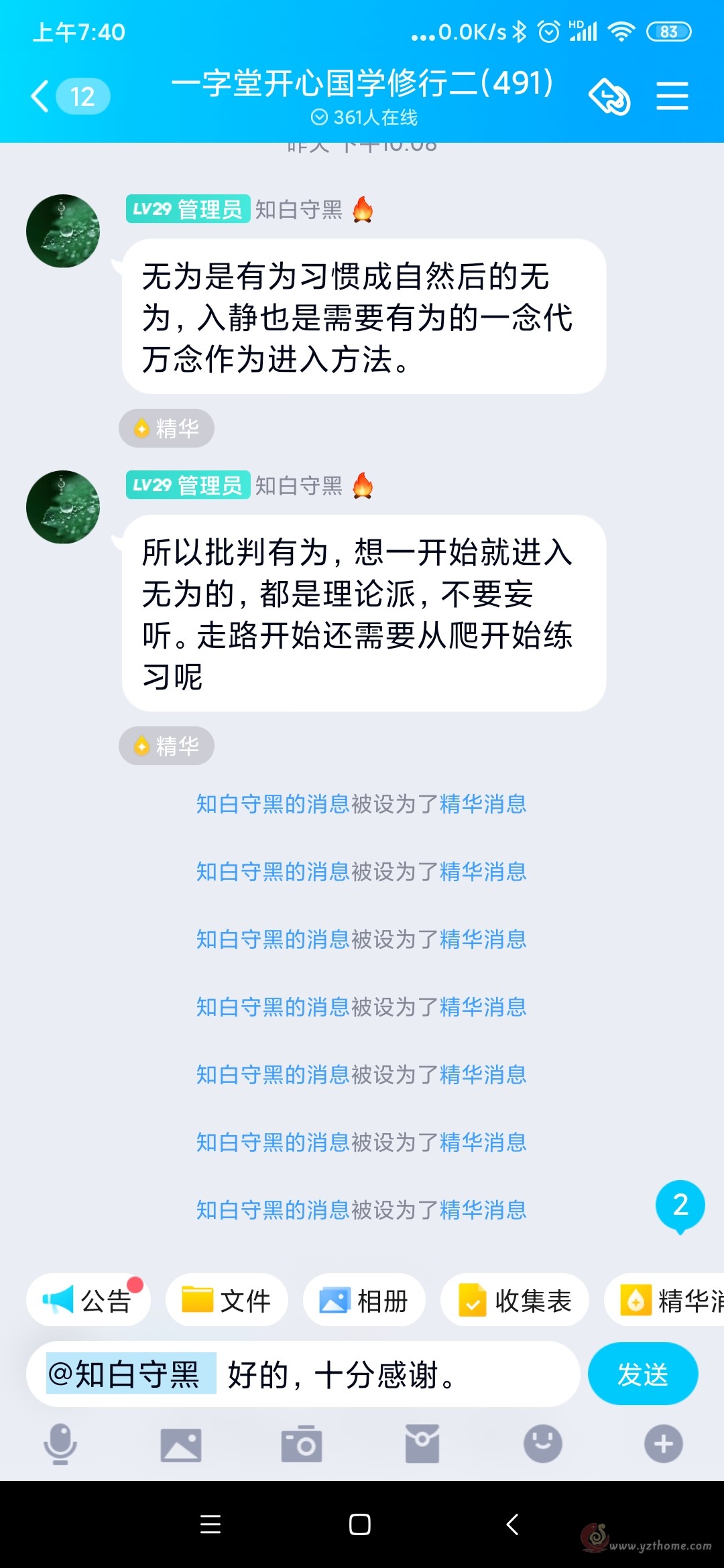Open the camera to take photo

point(302,1444)
